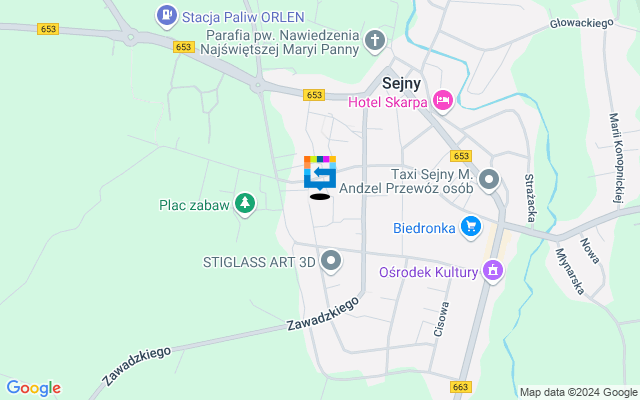The image size is (640, 400).
Task: Open the Google logo link
Action: pos(33,388)
